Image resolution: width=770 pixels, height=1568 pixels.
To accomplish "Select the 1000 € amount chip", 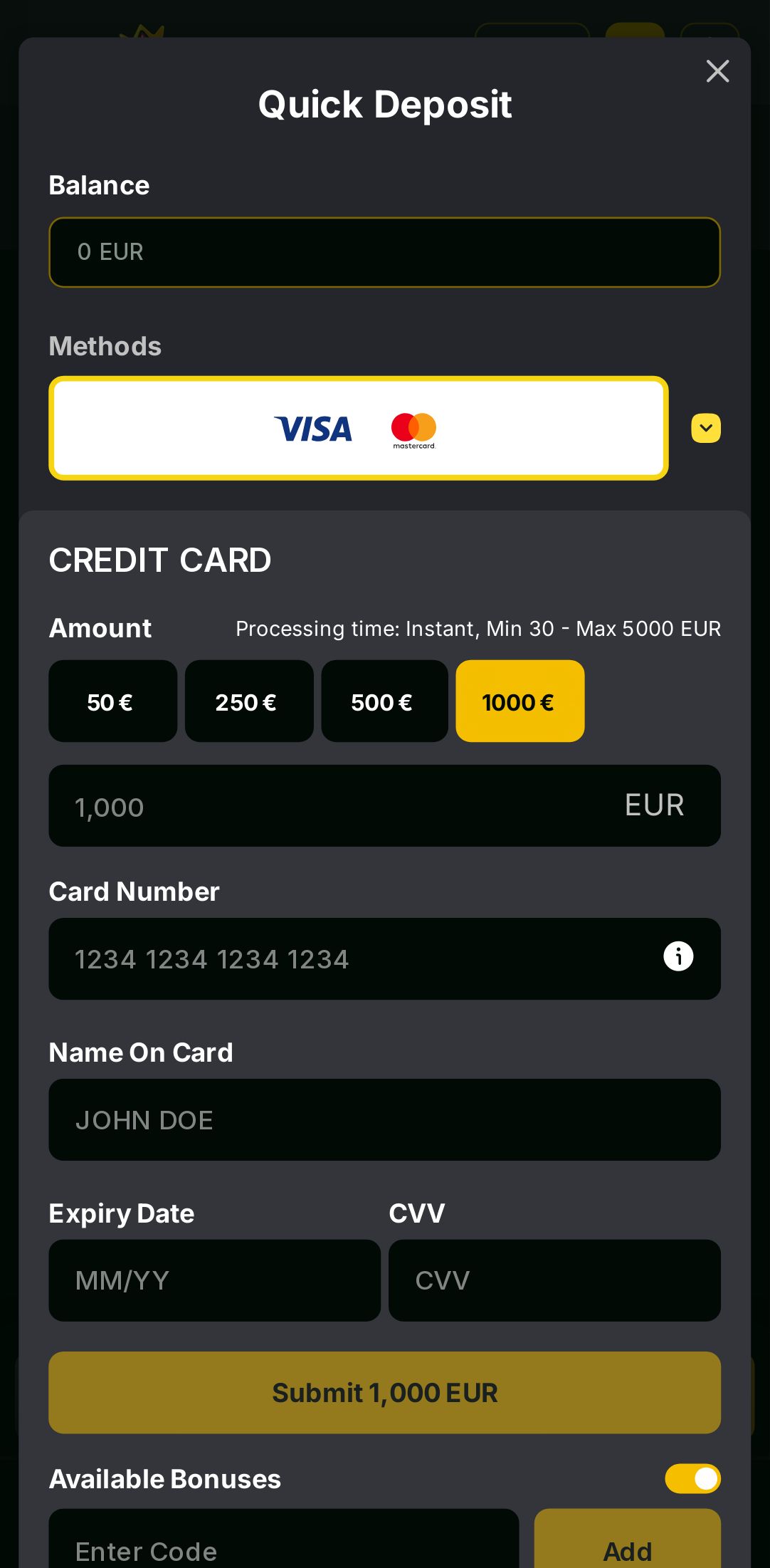I will 520,701.
